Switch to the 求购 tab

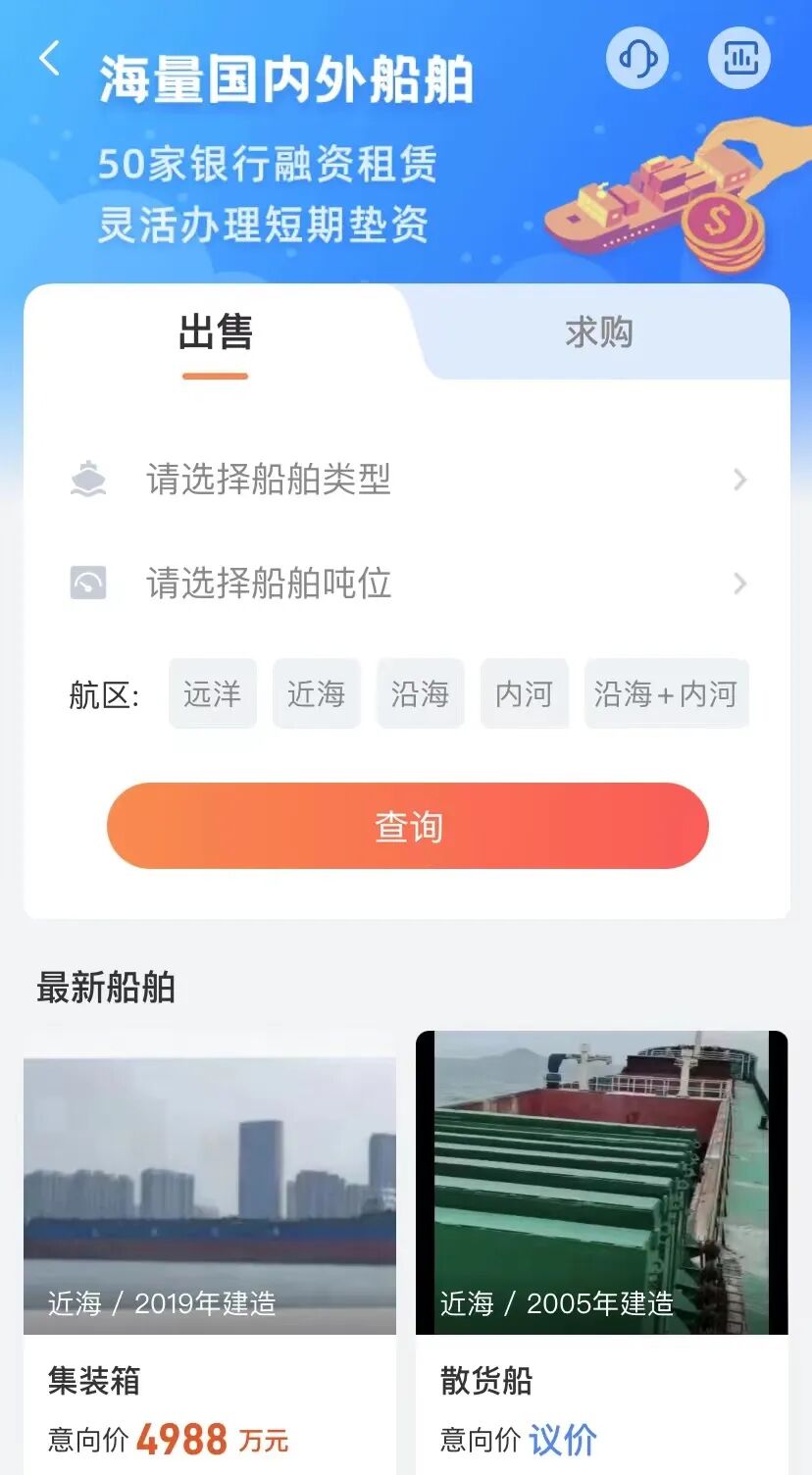pyautogui.click(x=599, y=332)
